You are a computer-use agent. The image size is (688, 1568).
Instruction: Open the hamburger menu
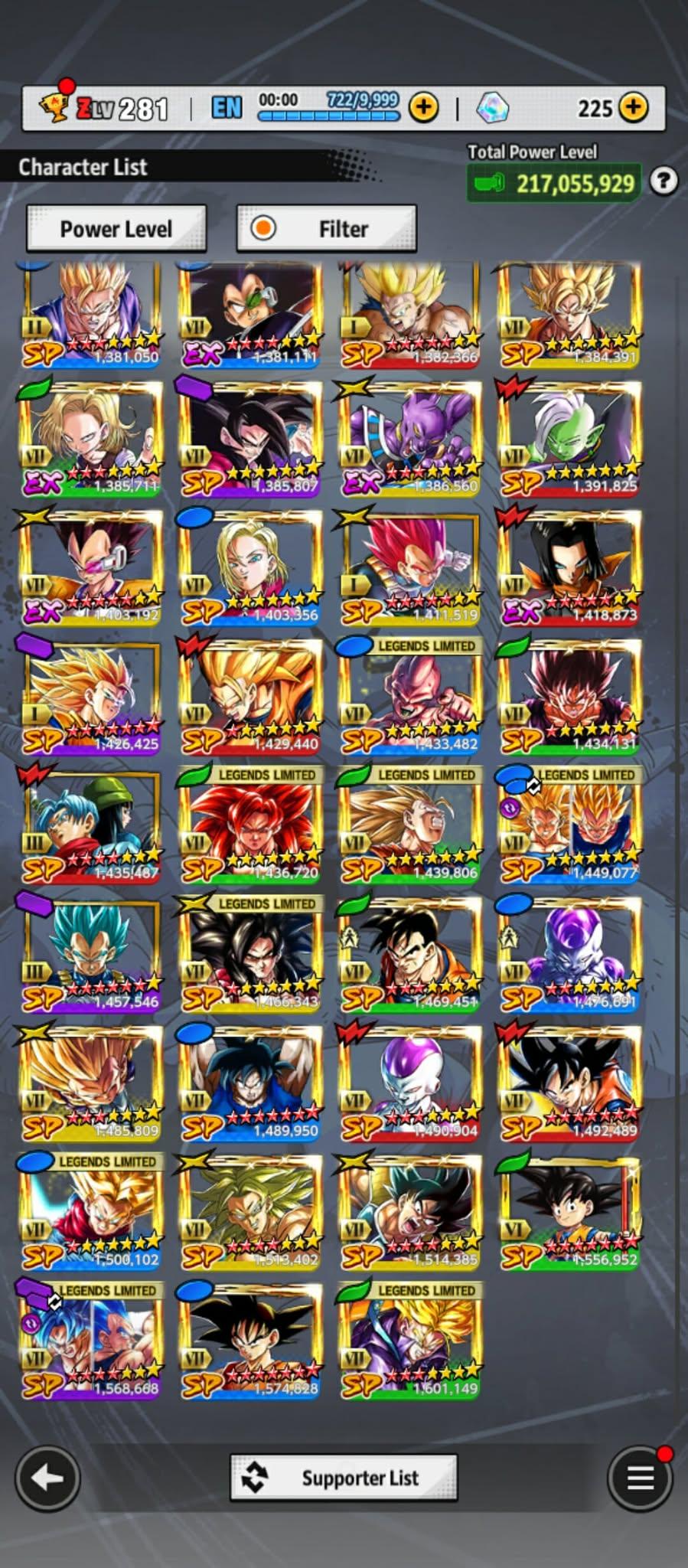pyautogui.click(x=640, y=1478)
